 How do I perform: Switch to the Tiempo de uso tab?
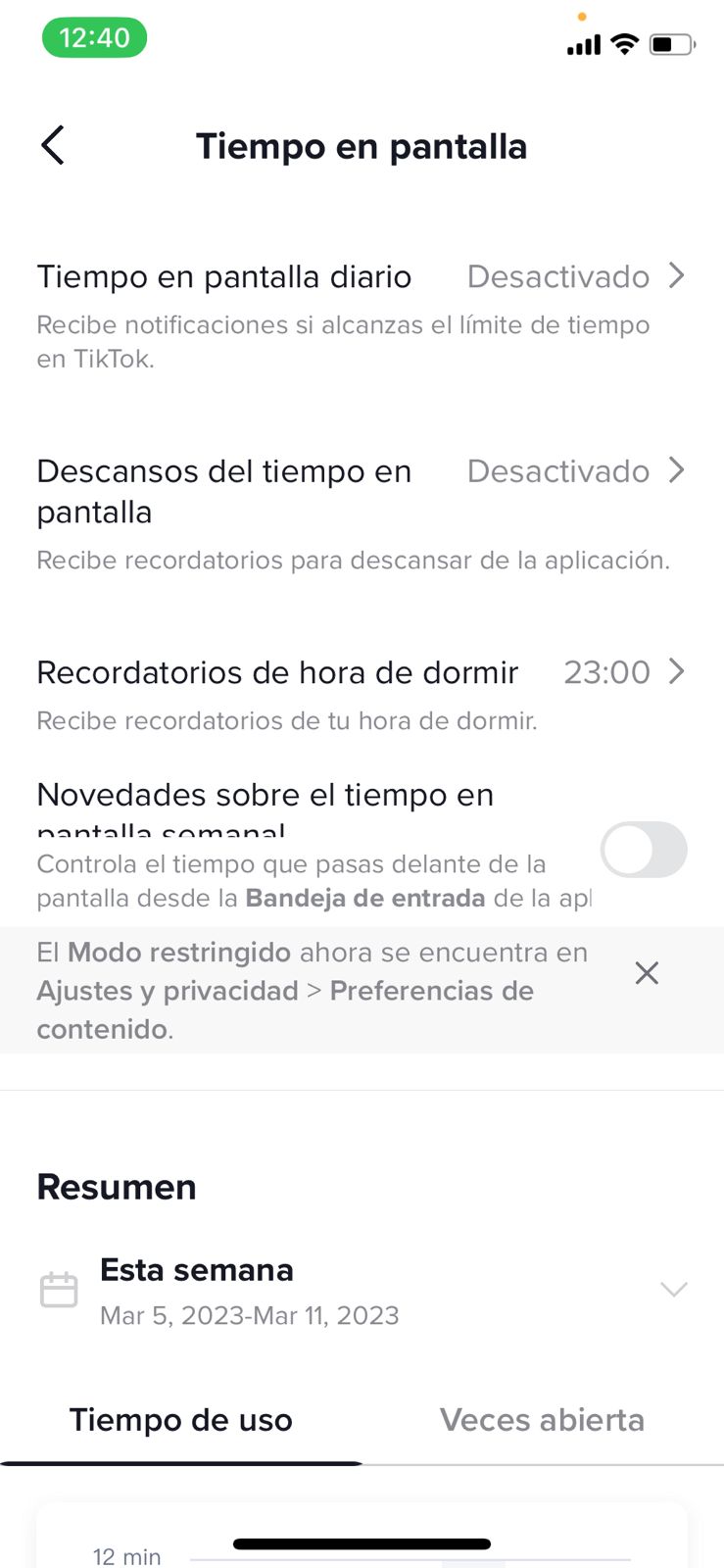coord(181,1420)
